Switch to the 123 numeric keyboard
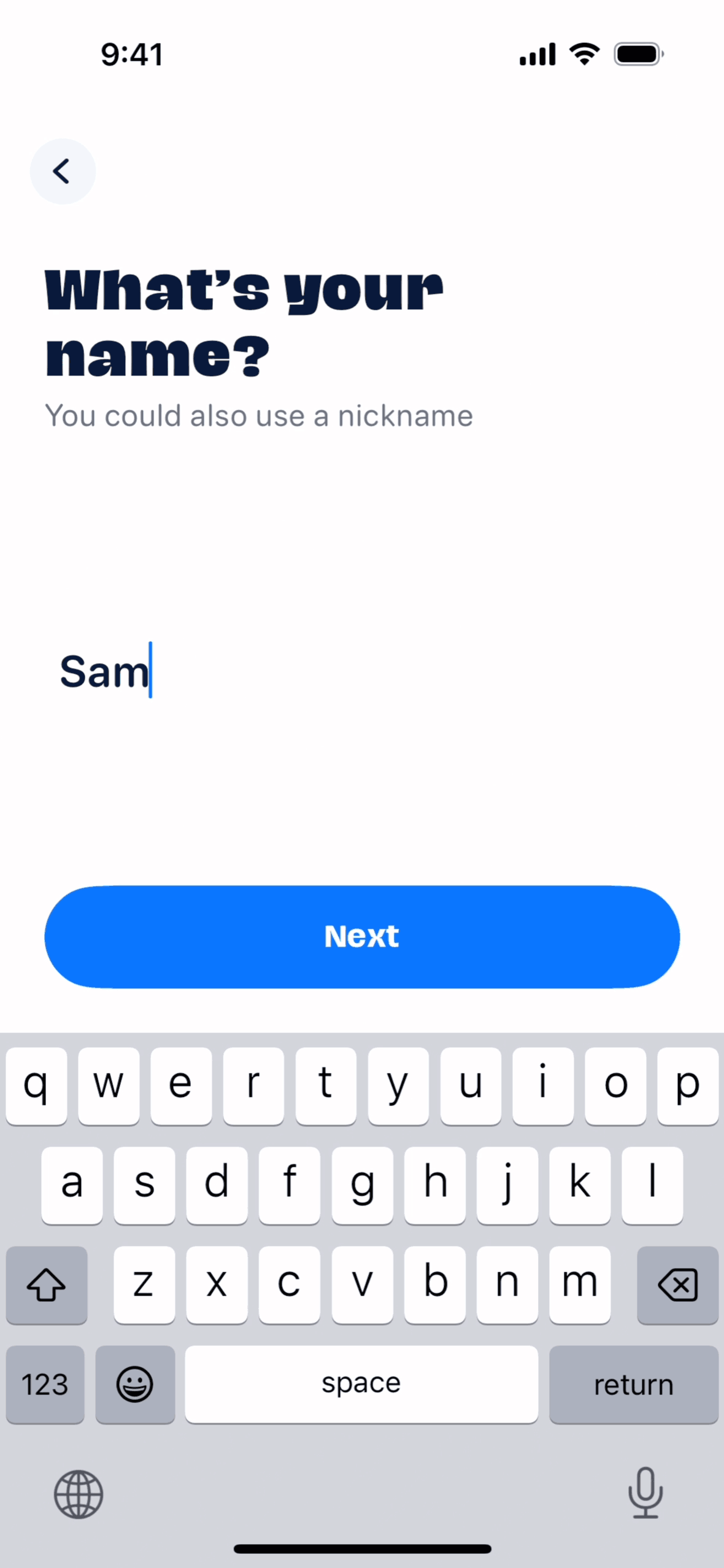724x1568 pixels. [45, 1385]
